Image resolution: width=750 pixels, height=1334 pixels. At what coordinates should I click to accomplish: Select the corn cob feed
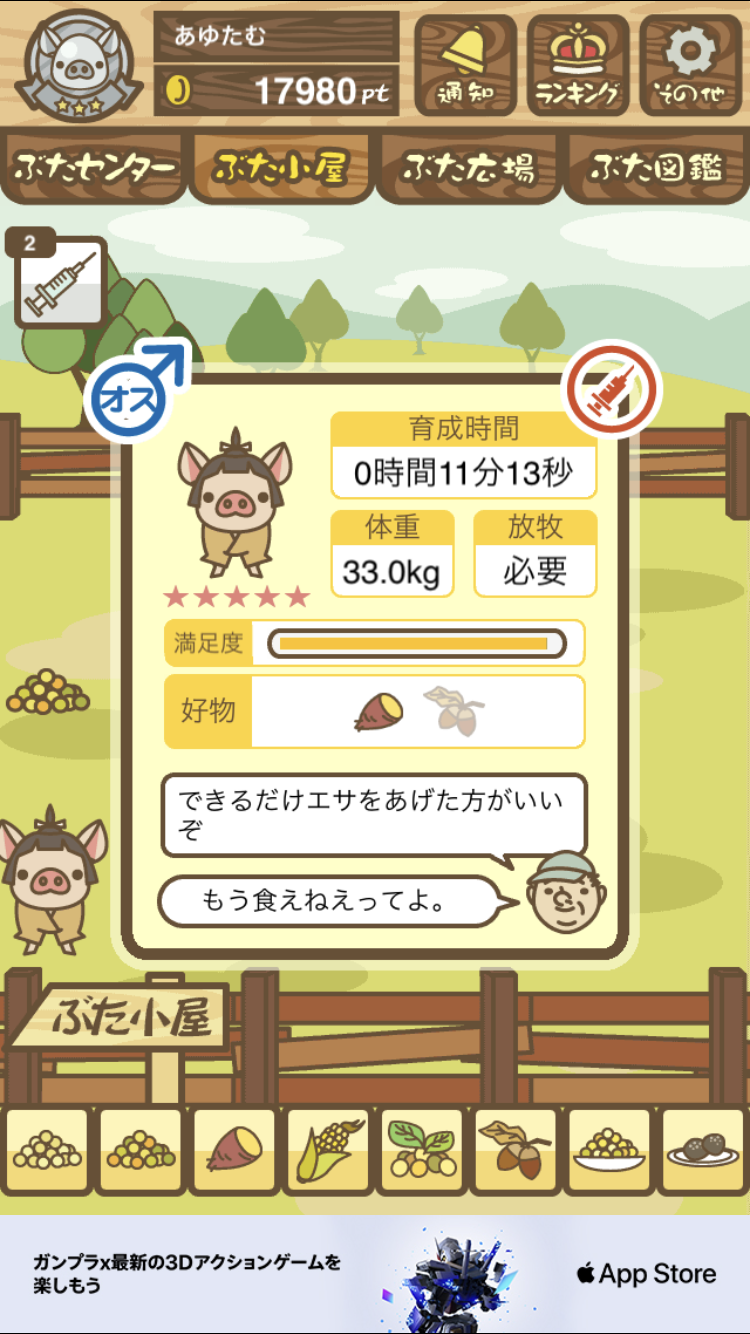tap(328, 1151)
